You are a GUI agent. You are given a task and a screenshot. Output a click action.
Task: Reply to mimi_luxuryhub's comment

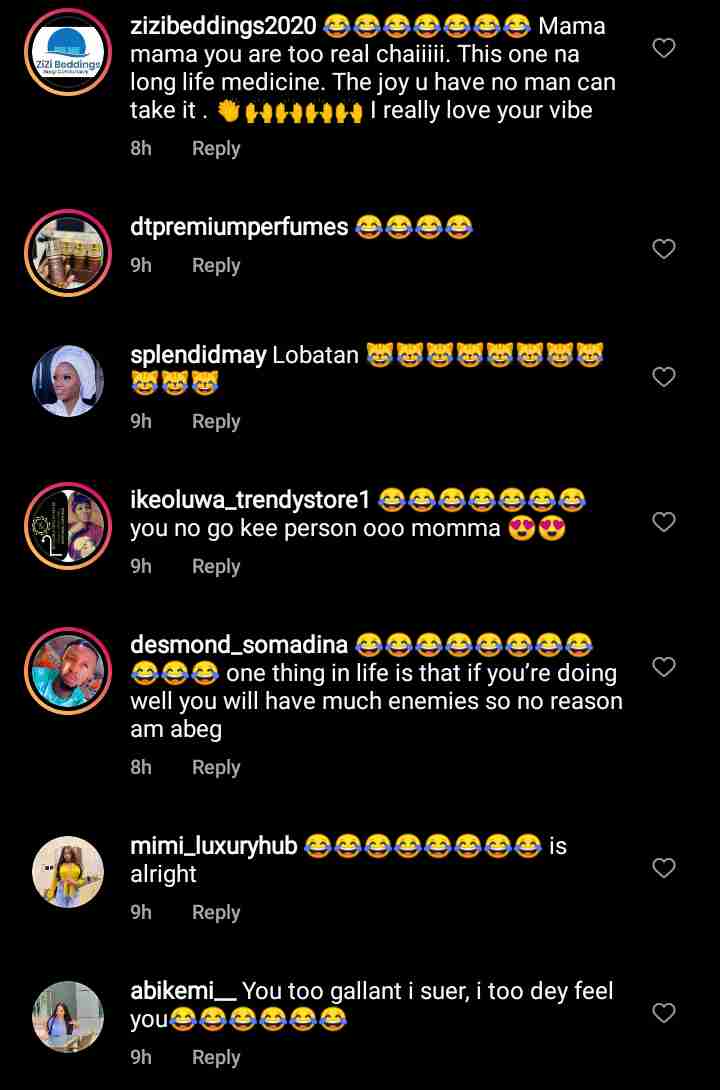[x=216, y=912]
